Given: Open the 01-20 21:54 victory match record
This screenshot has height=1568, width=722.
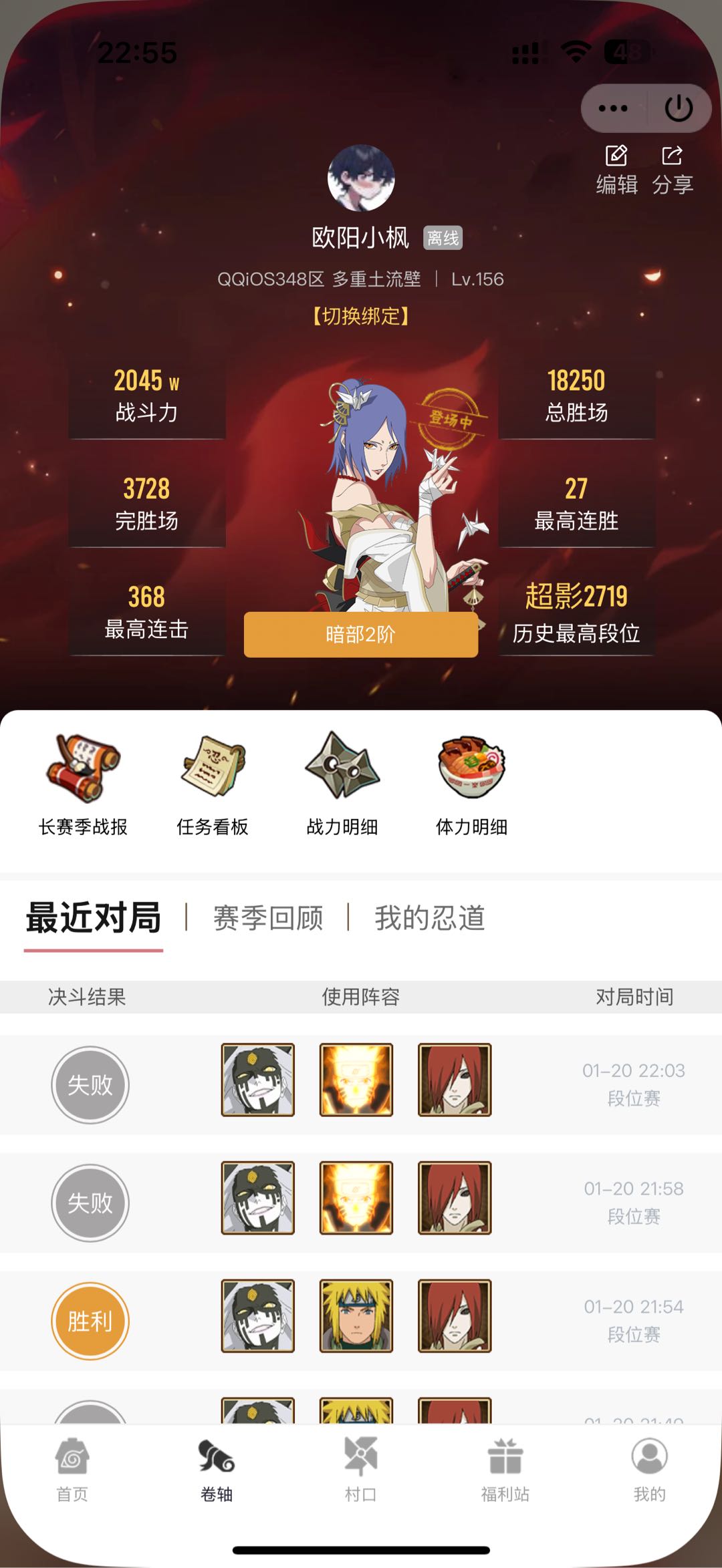Looking at the screenshot, I should pos(361,1320).
